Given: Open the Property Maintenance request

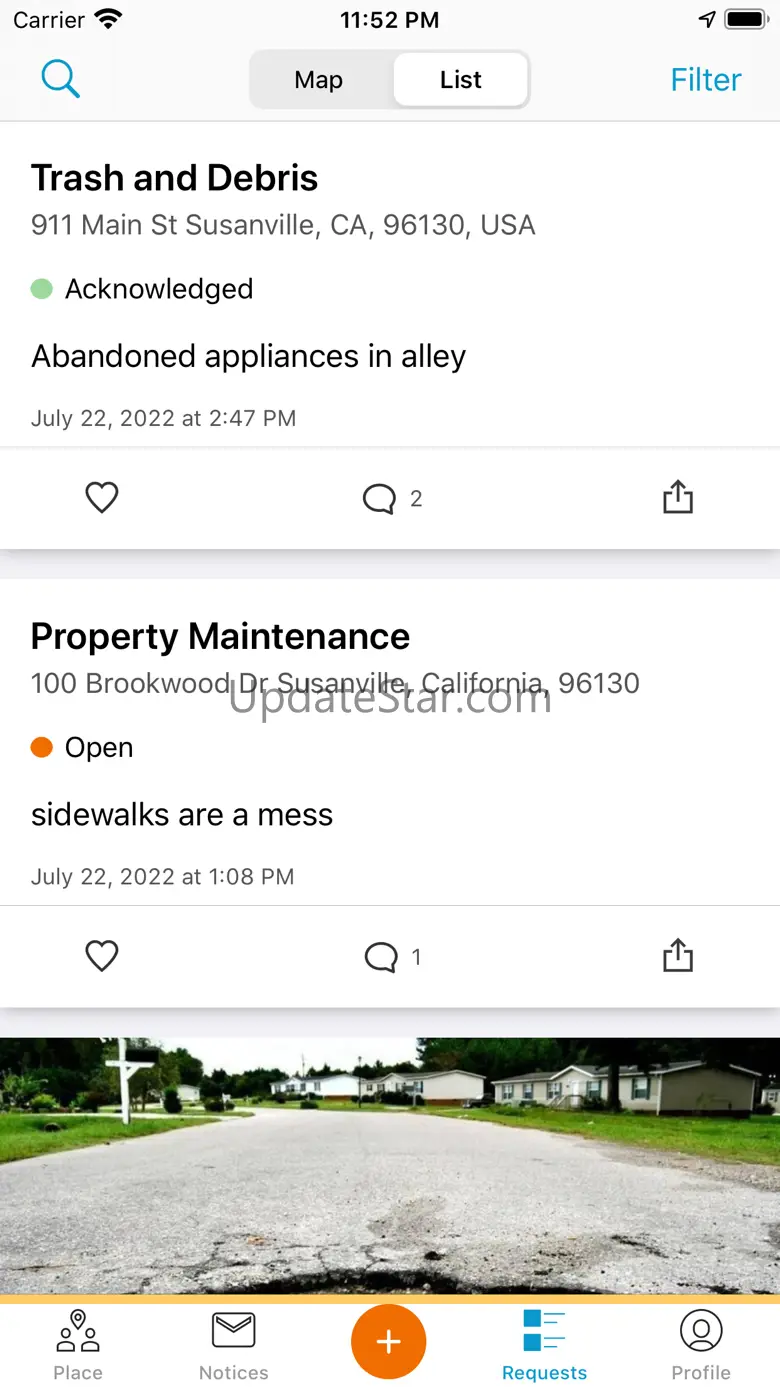Looking at the screenshot, I should [x=220, y=637].
